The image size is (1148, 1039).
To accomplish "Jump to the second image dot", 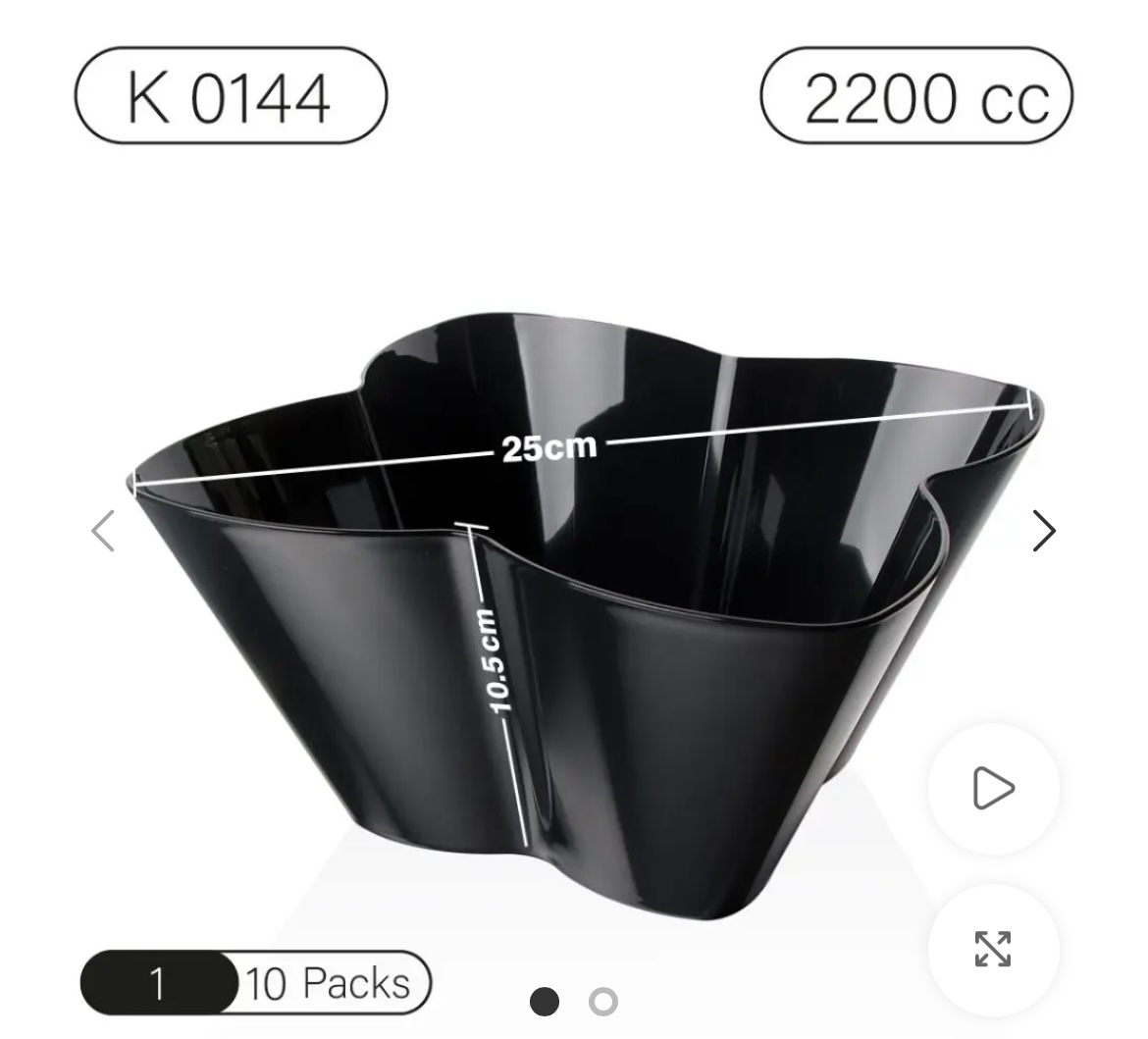I will pos(603,1002).
